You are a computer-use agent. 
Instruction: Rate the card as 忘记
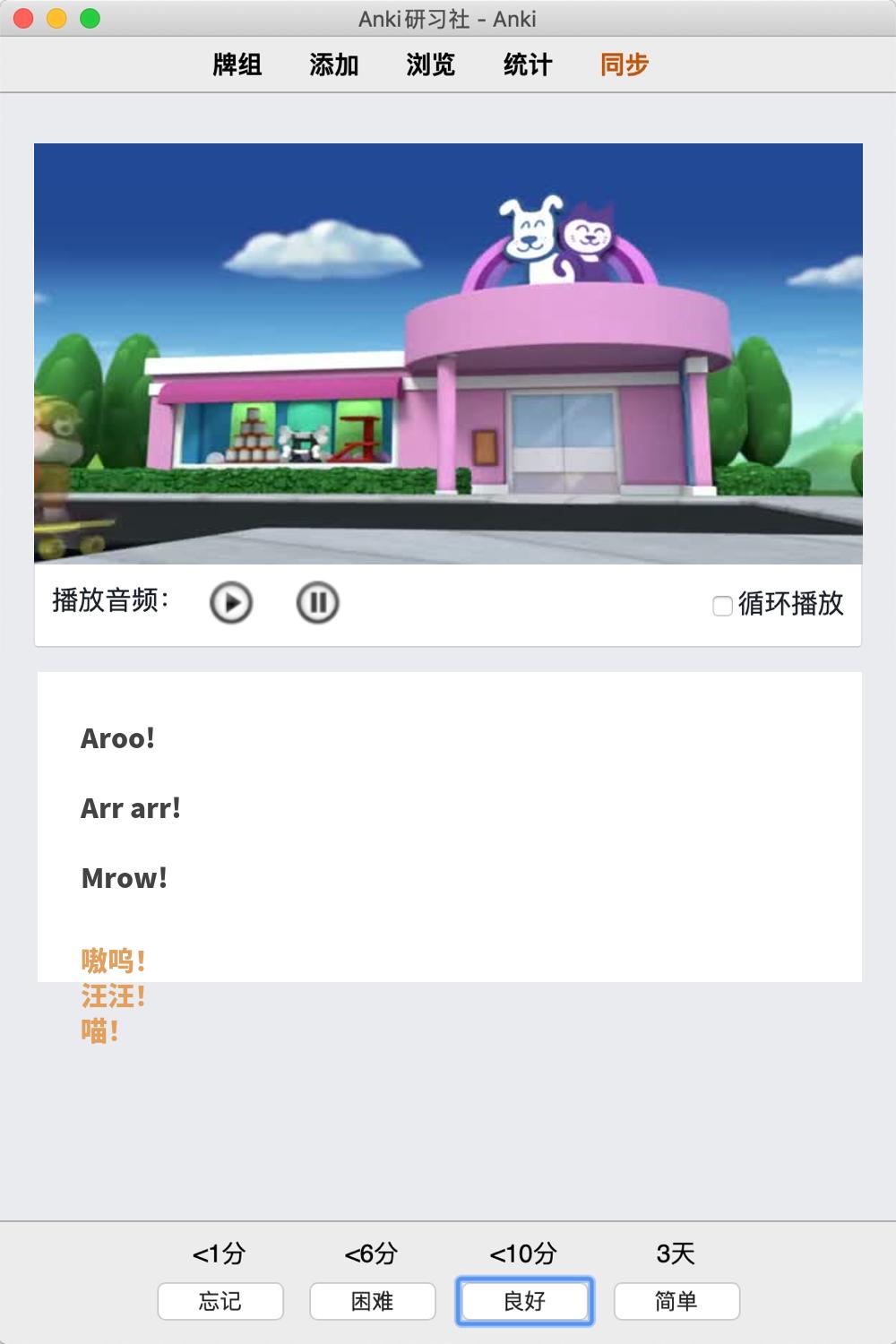pyautogui.click(x=220, y=1301)
